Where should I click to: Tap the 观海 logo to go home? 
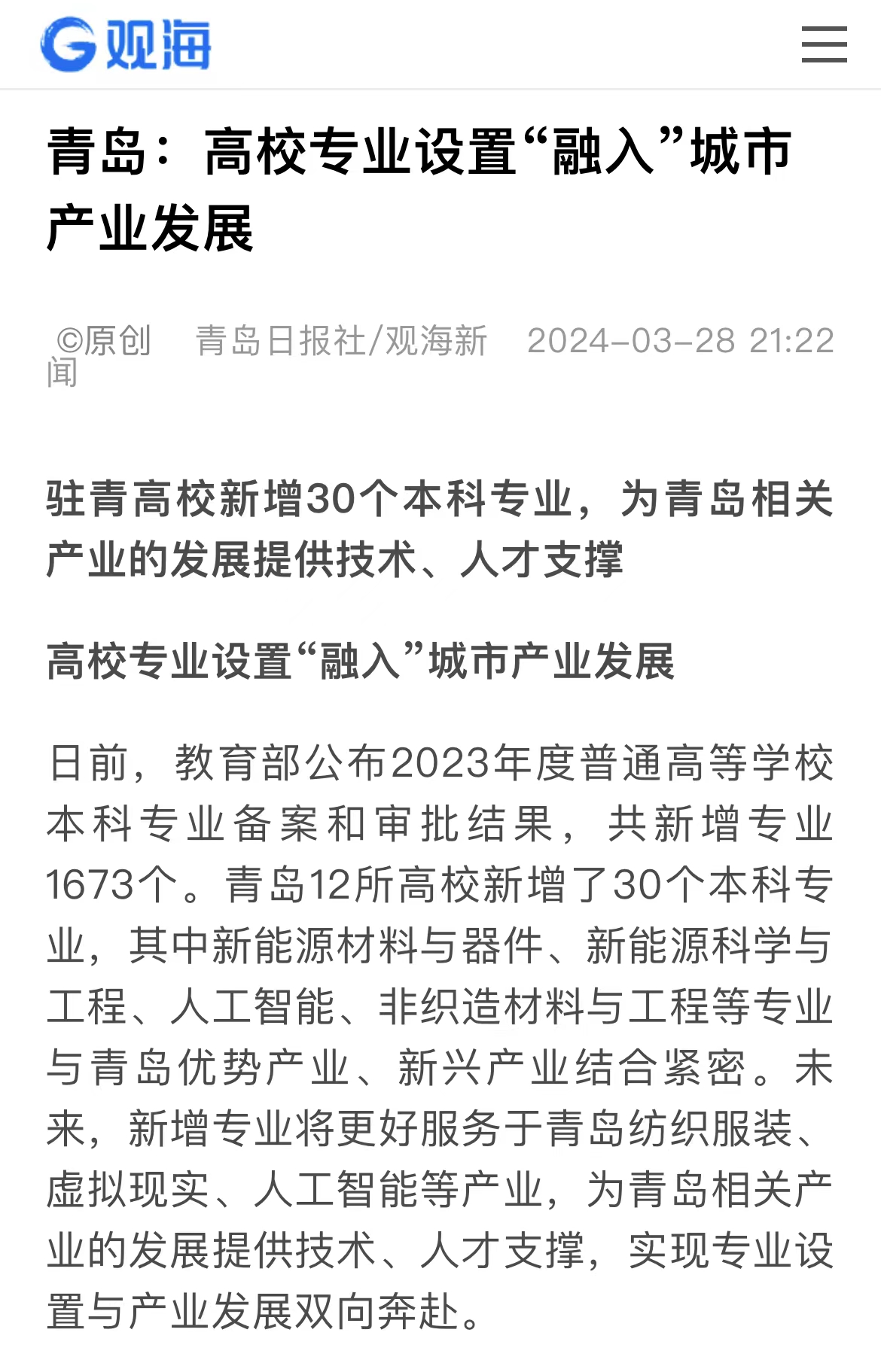(x=126, y=44)
